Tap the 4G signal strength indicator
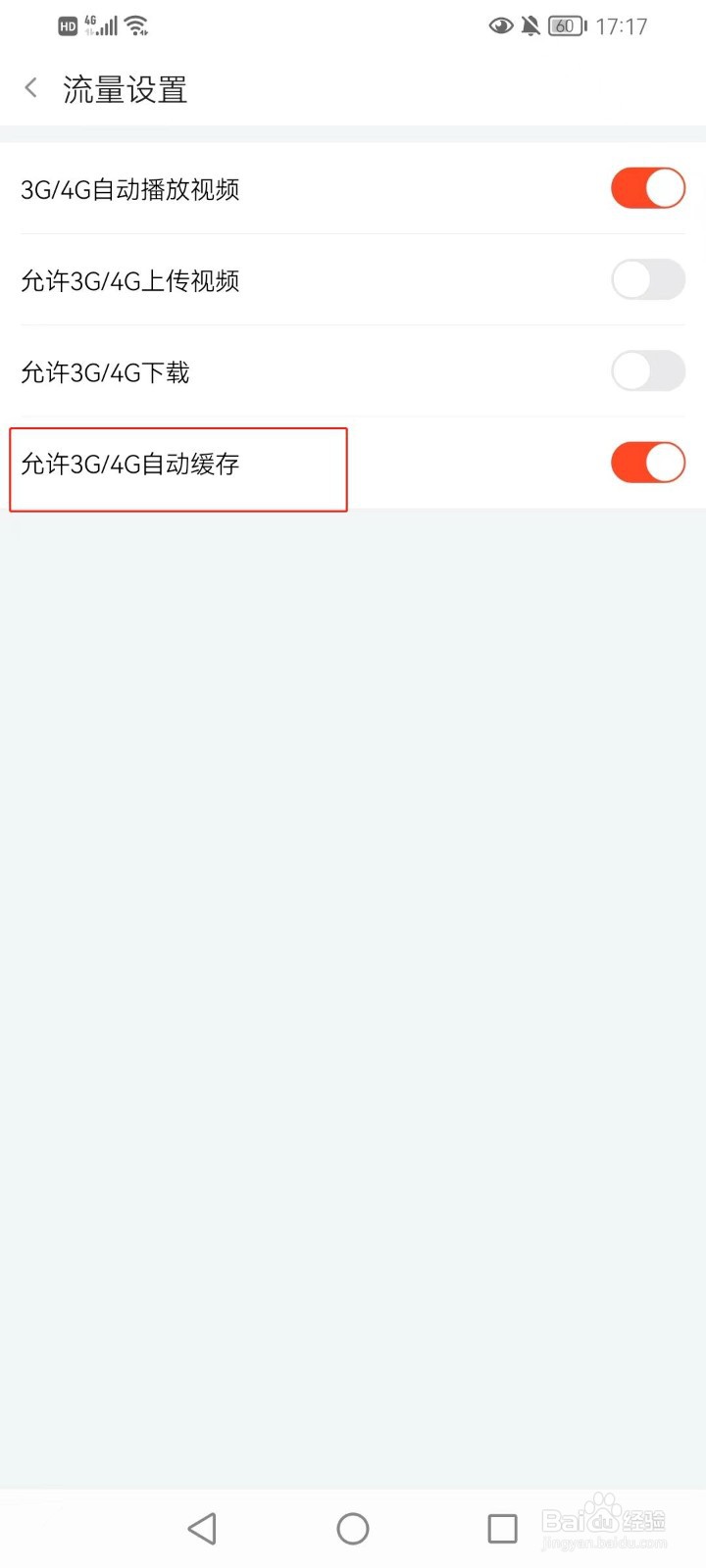 (x=101, y=24)
